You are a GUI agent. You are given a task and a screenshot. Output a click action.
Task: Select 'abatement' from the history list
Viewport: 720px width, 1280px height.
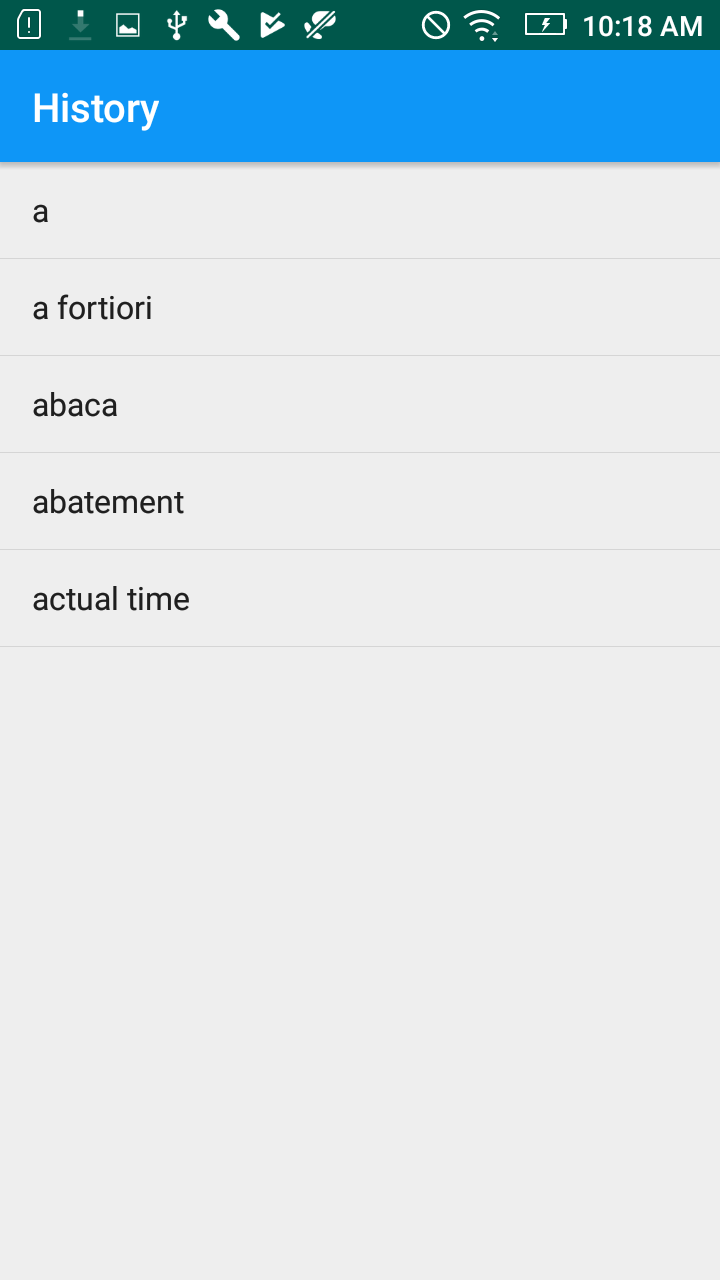pos(360,501)
